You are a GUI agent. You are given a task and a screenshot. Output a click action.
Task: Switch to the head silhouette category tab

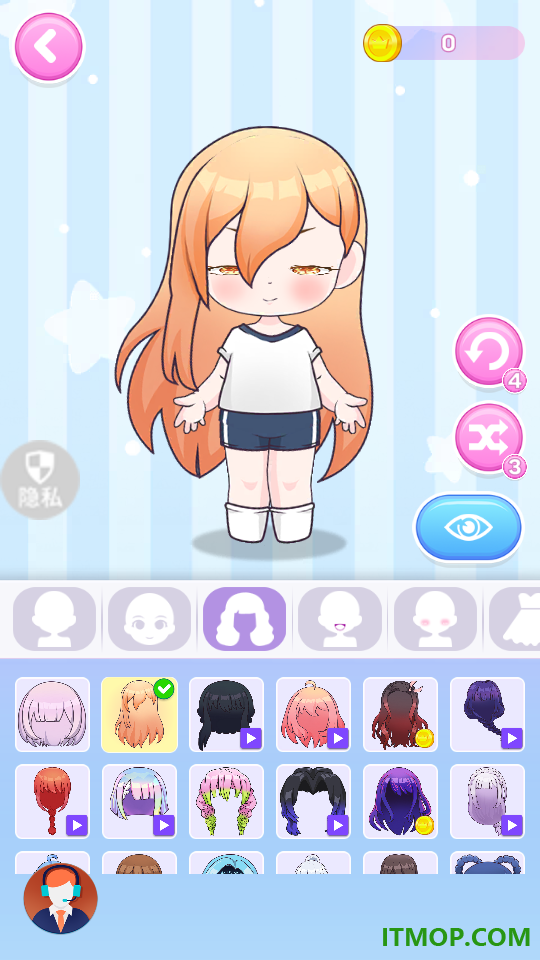coord(54,618)
